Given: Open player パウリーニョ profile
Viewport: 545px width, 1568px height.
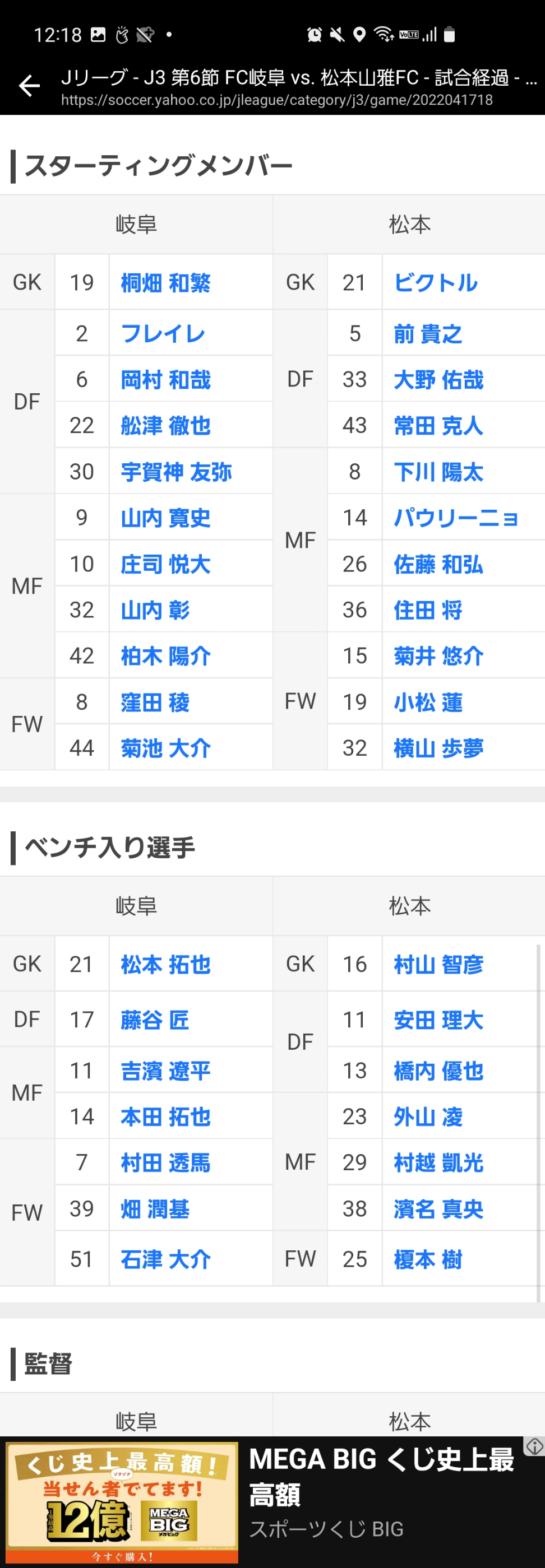Looking at the screenshot, I should pos(455,518).
